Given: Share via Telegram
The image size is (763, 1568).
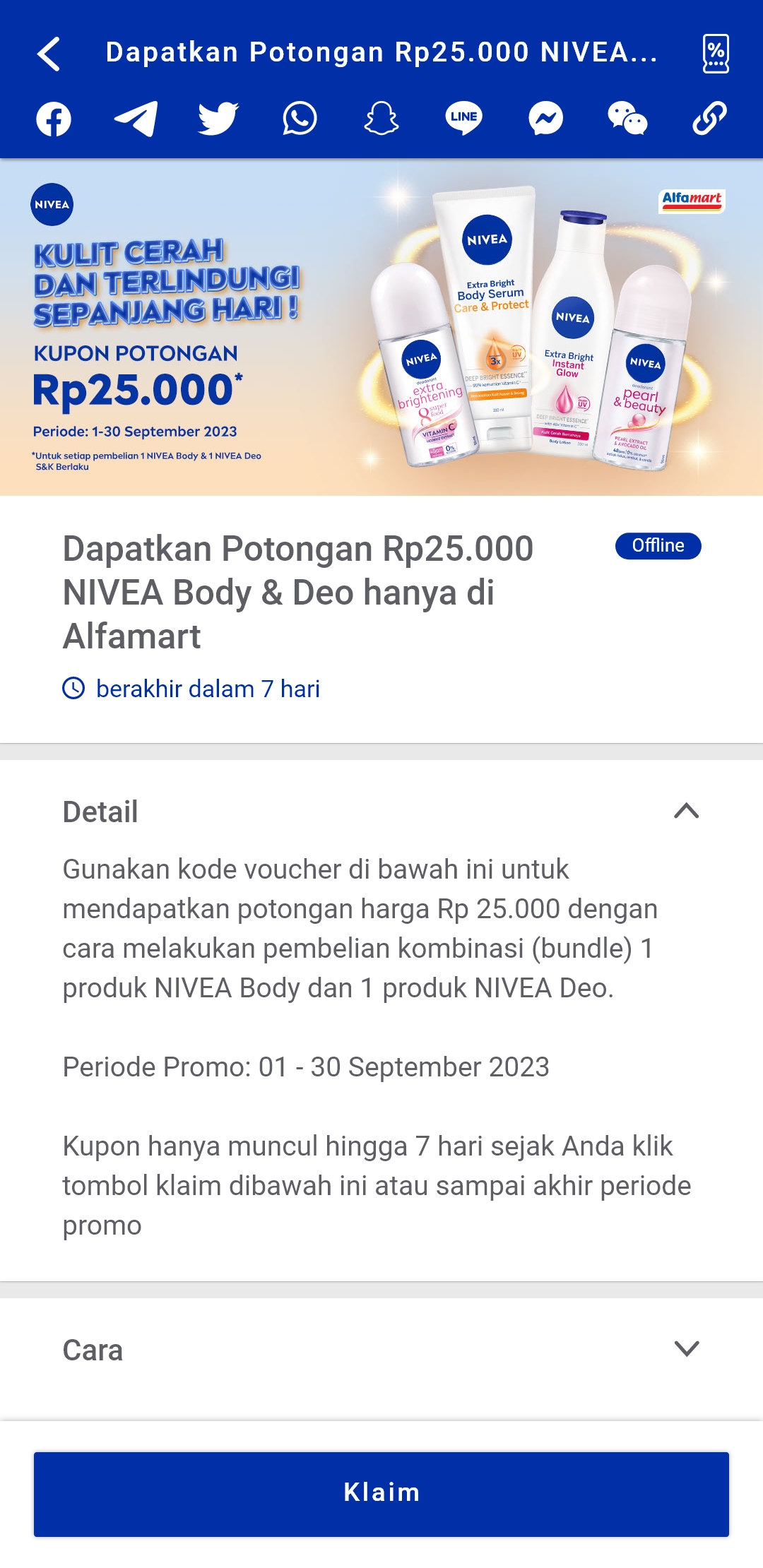Looking at the screenshot, I should (136, 119).
